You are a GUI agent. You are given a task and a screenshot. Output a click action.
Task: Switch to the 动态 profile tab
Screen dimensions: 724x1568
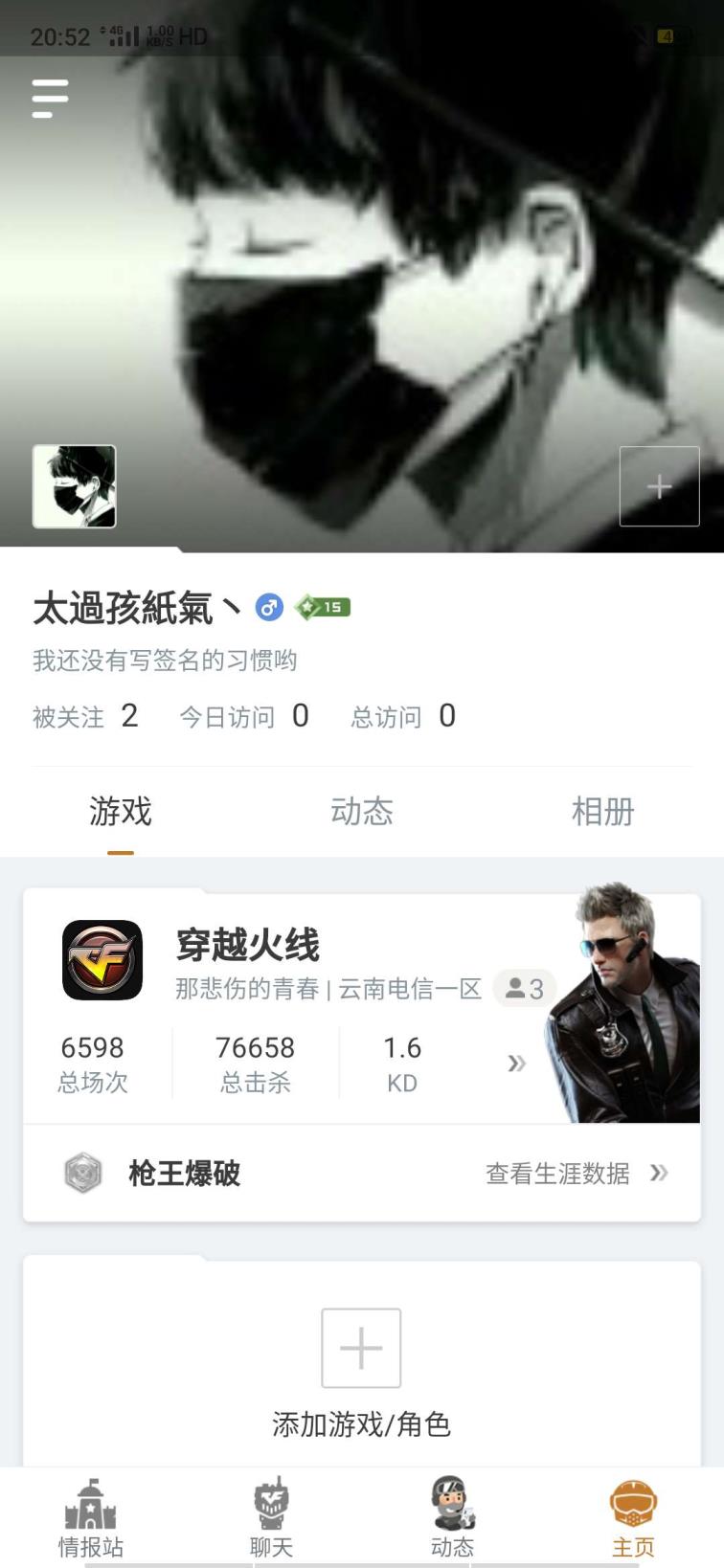(x=362, y=812)
